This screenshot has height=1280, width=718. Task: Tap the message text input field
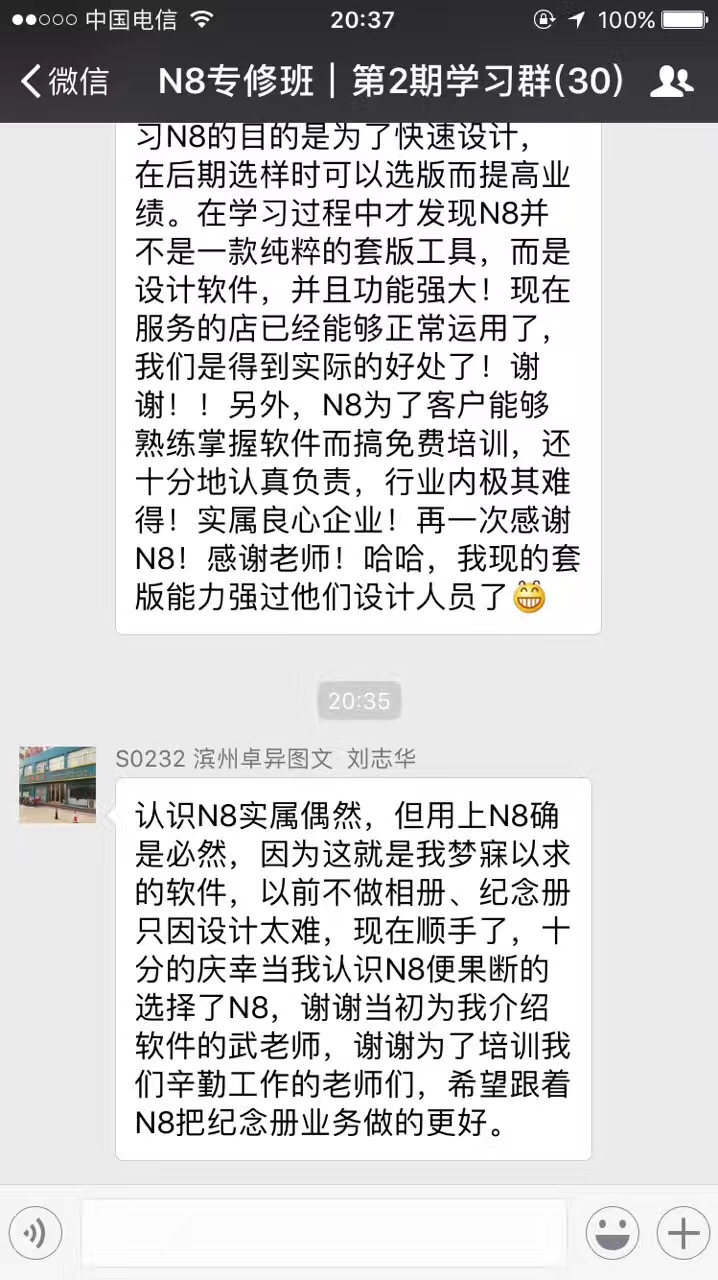324,1232
